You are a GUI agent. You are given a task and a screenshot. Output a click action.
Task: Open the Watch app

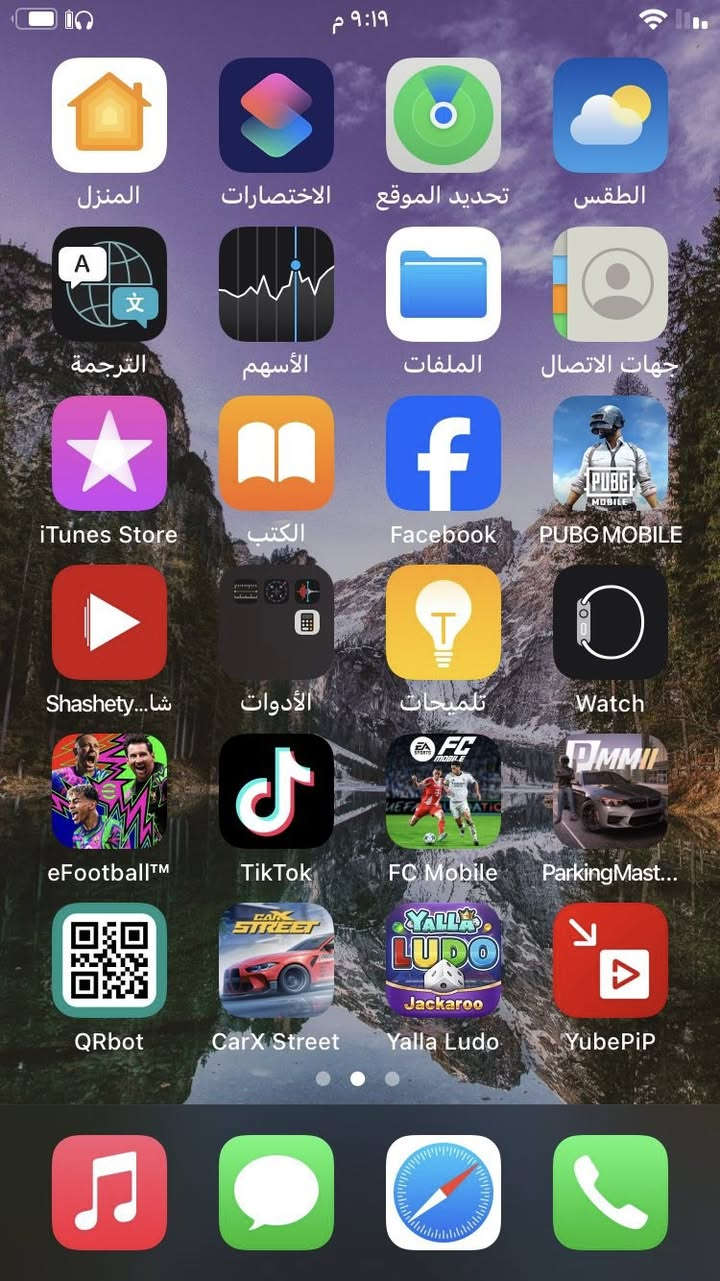pos(610,622)
